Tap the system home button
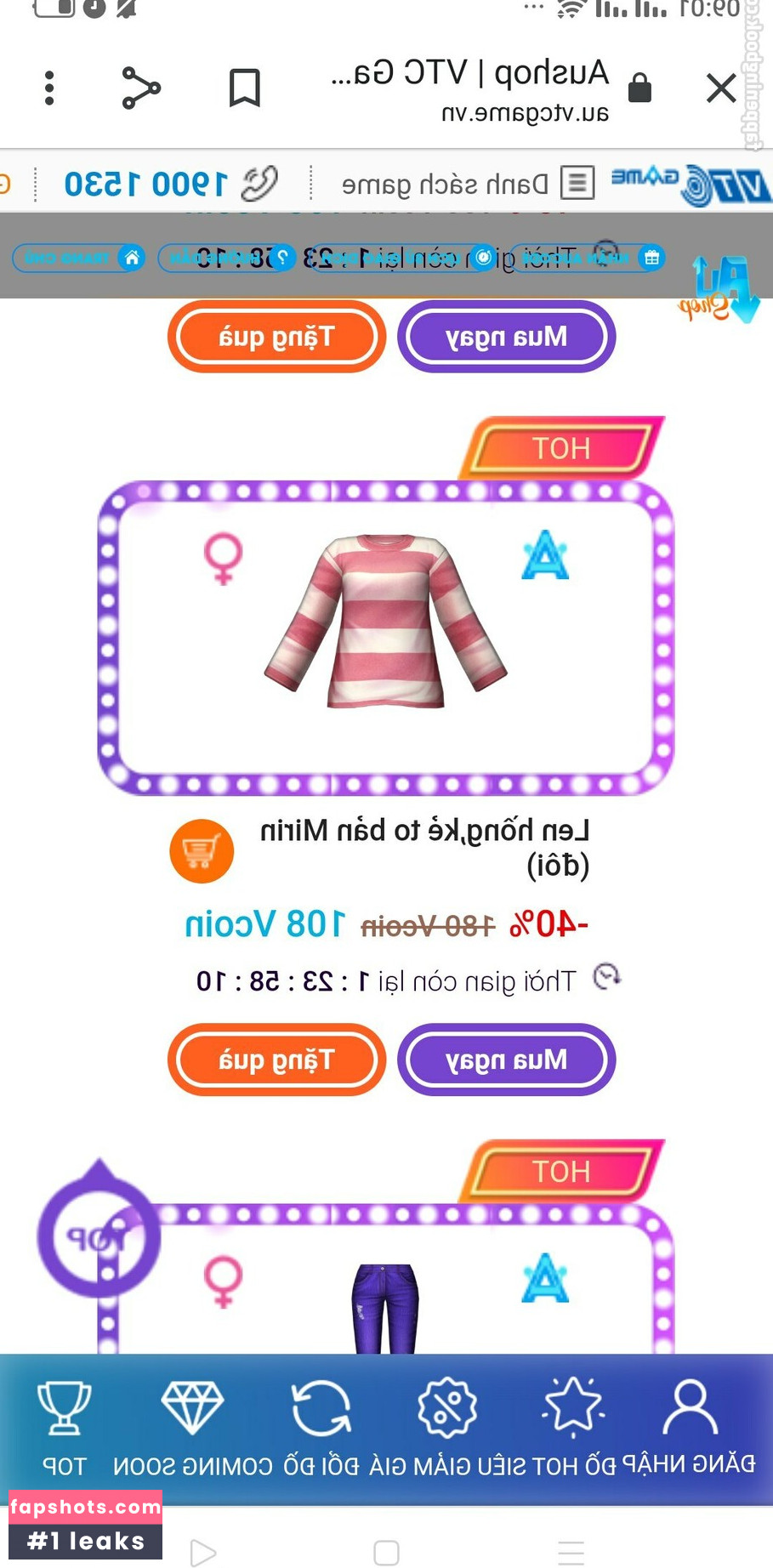Screen dimensions: 773x1568 tap(386, 1553)
